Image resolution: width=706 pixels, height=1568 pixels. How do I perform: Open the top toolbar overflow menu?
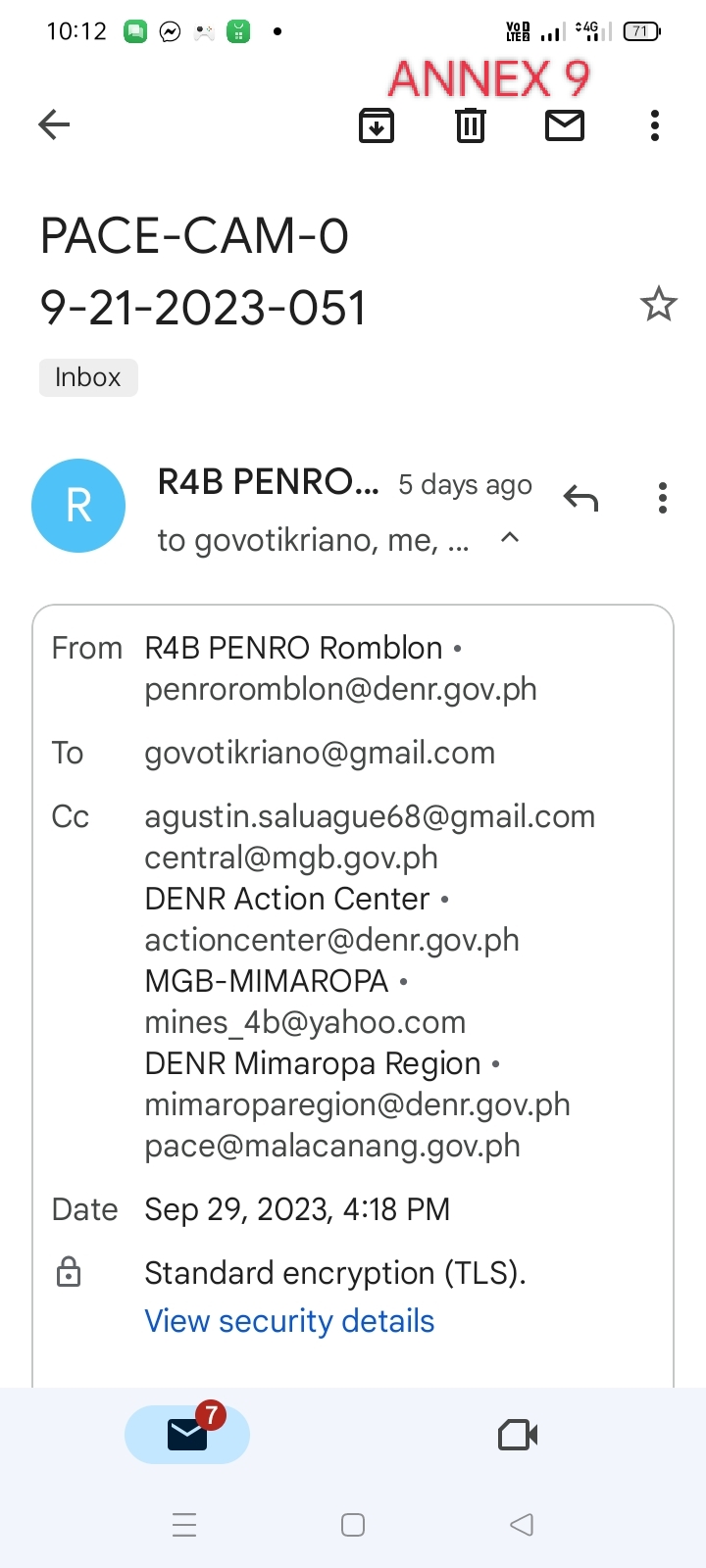pos(655,125)
